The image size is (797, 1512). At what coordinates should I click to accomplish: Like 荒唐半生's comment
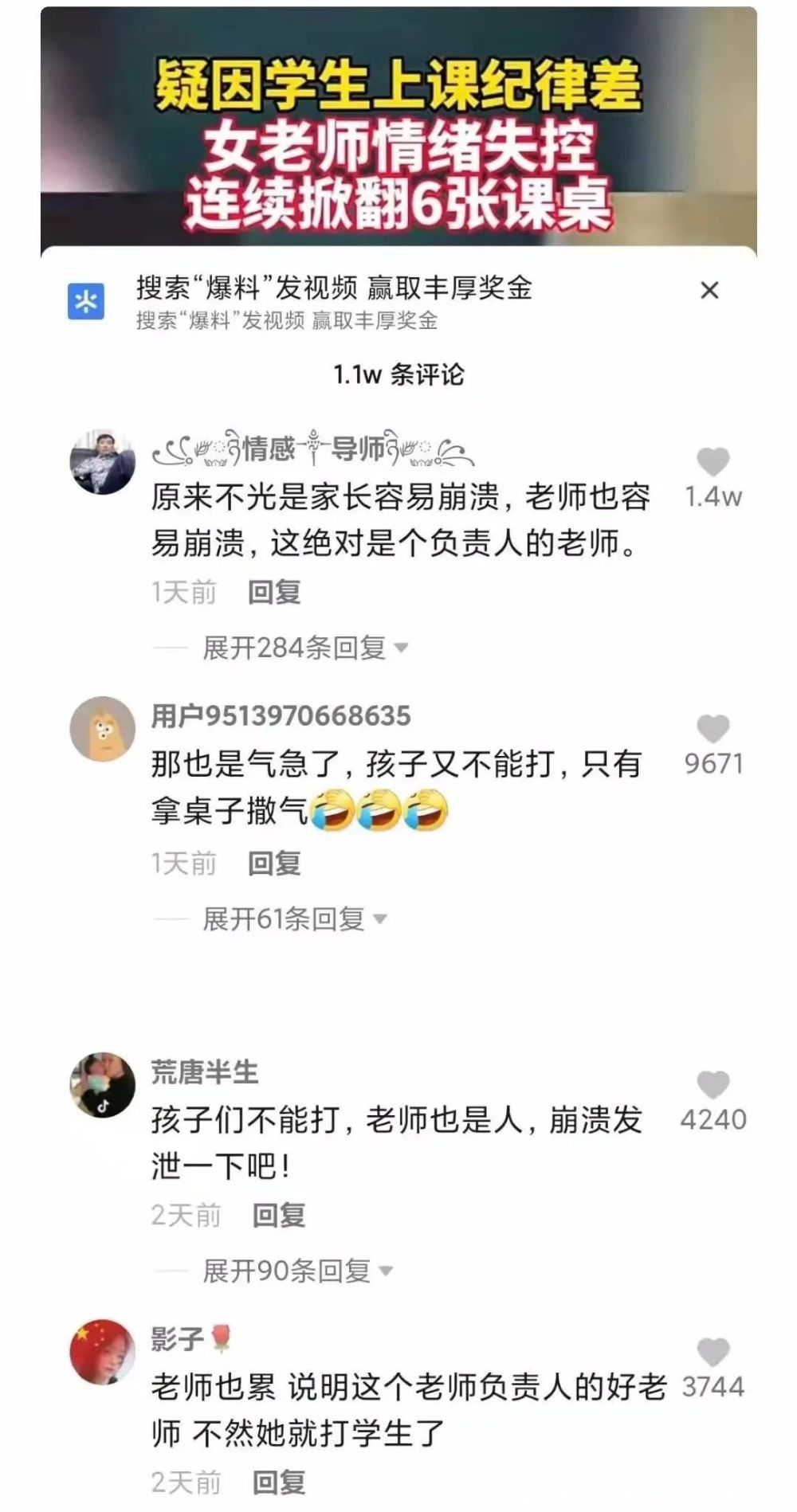point(713,1084)
